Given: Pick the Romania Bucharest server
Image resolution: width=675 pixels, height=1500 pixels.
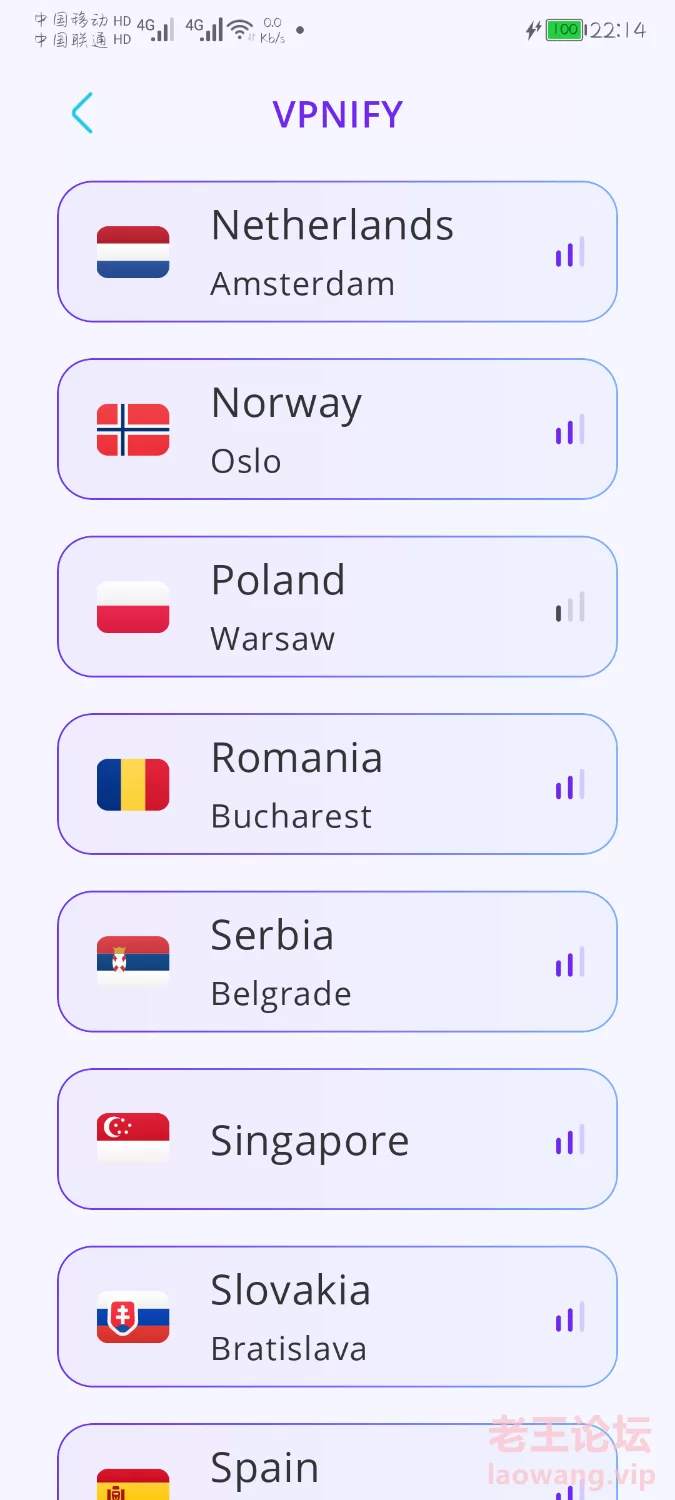Looking at the screenshot, I should click(x=337, y=784).
